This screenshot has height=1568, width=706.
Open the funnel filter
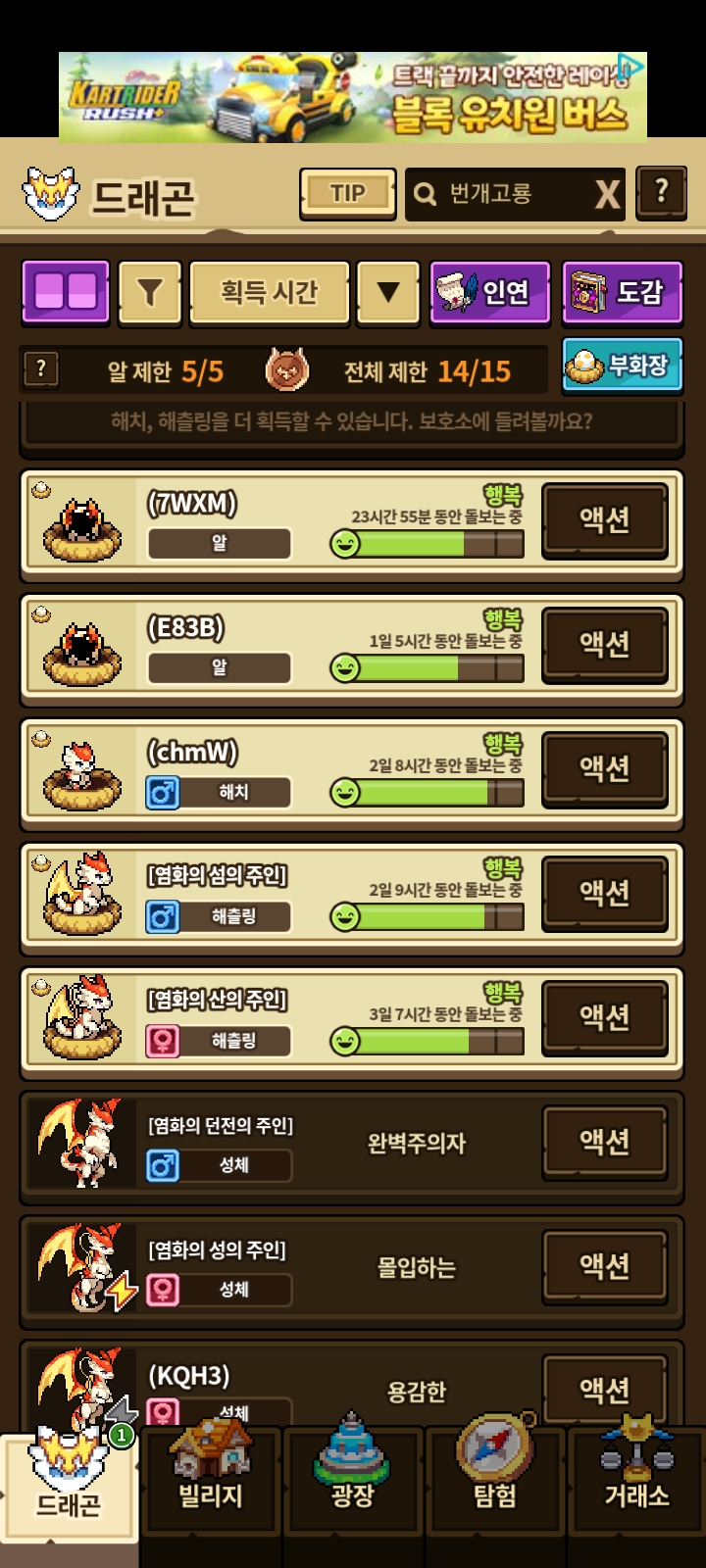coord(149,292)
